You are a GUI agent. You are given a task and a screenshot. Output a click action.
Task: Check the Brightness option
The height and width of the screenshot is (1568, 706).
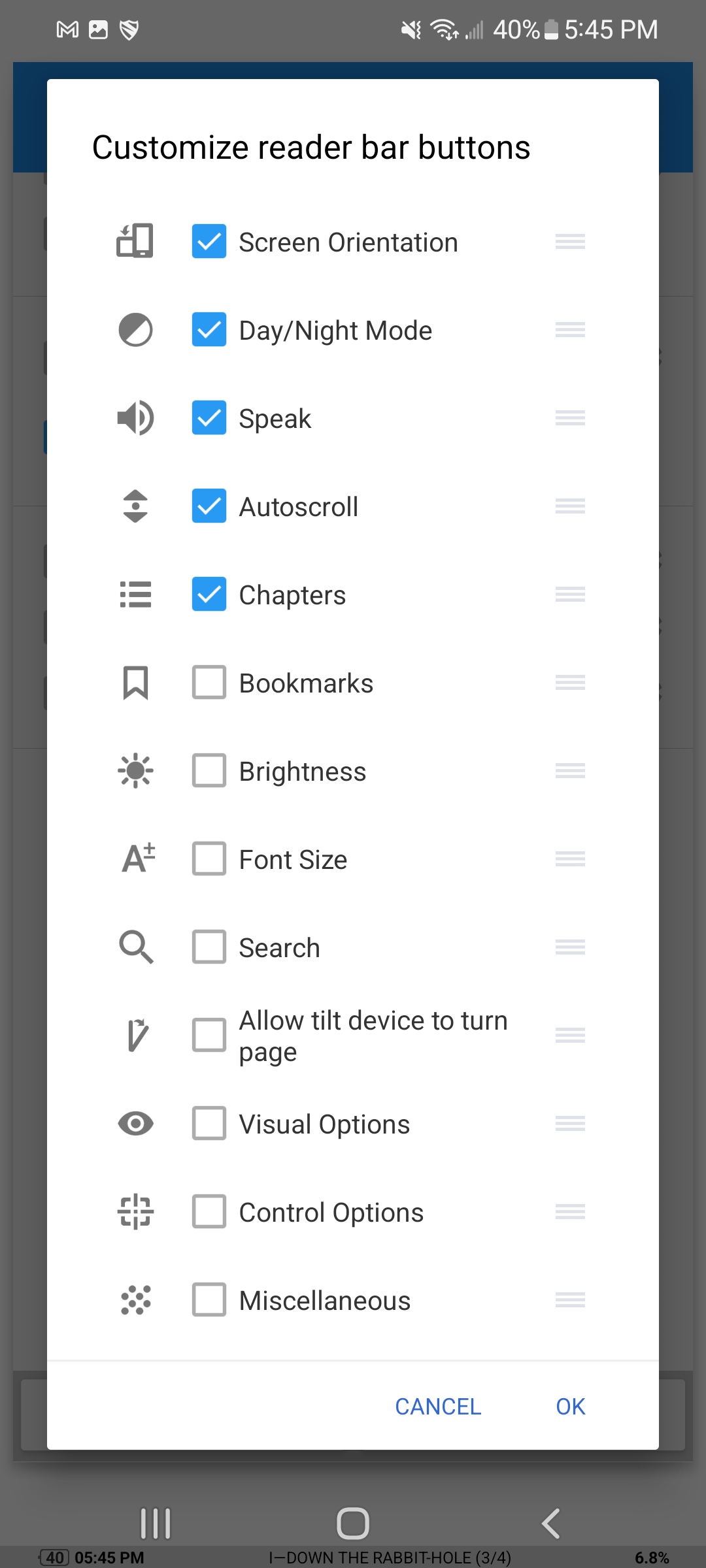point(209,771)
